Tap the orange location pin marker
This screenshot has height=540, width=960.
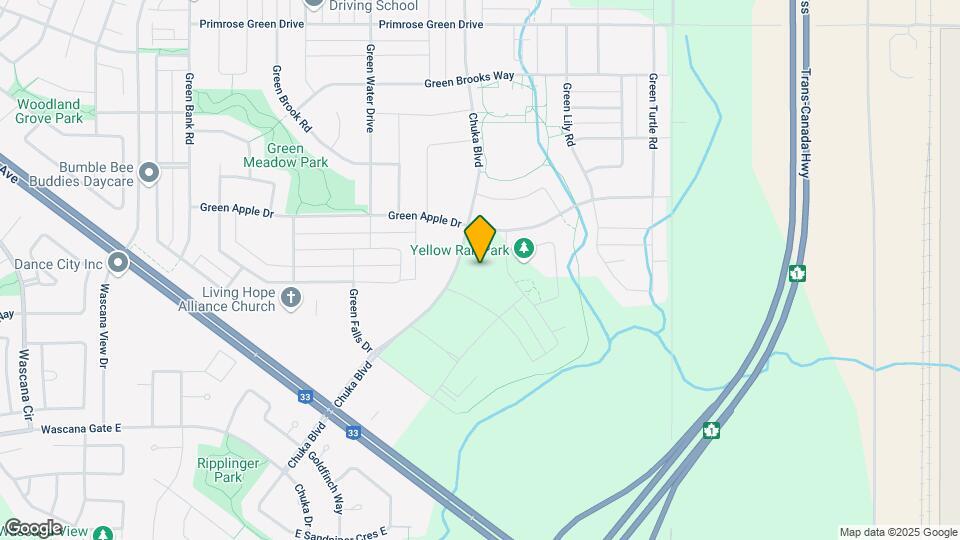pos(481,238)
